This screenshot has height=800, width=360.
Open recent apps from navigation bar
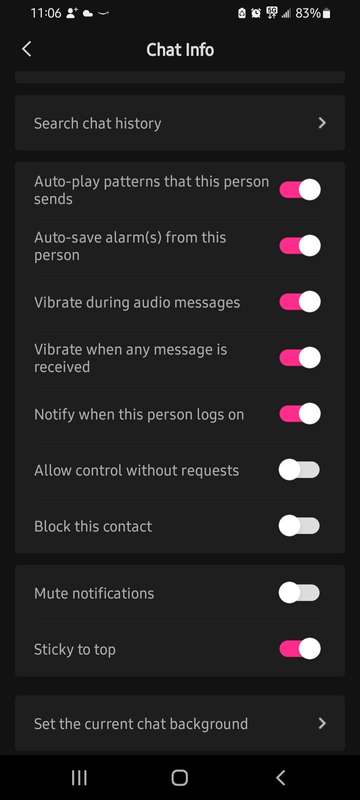pos(79,778)
